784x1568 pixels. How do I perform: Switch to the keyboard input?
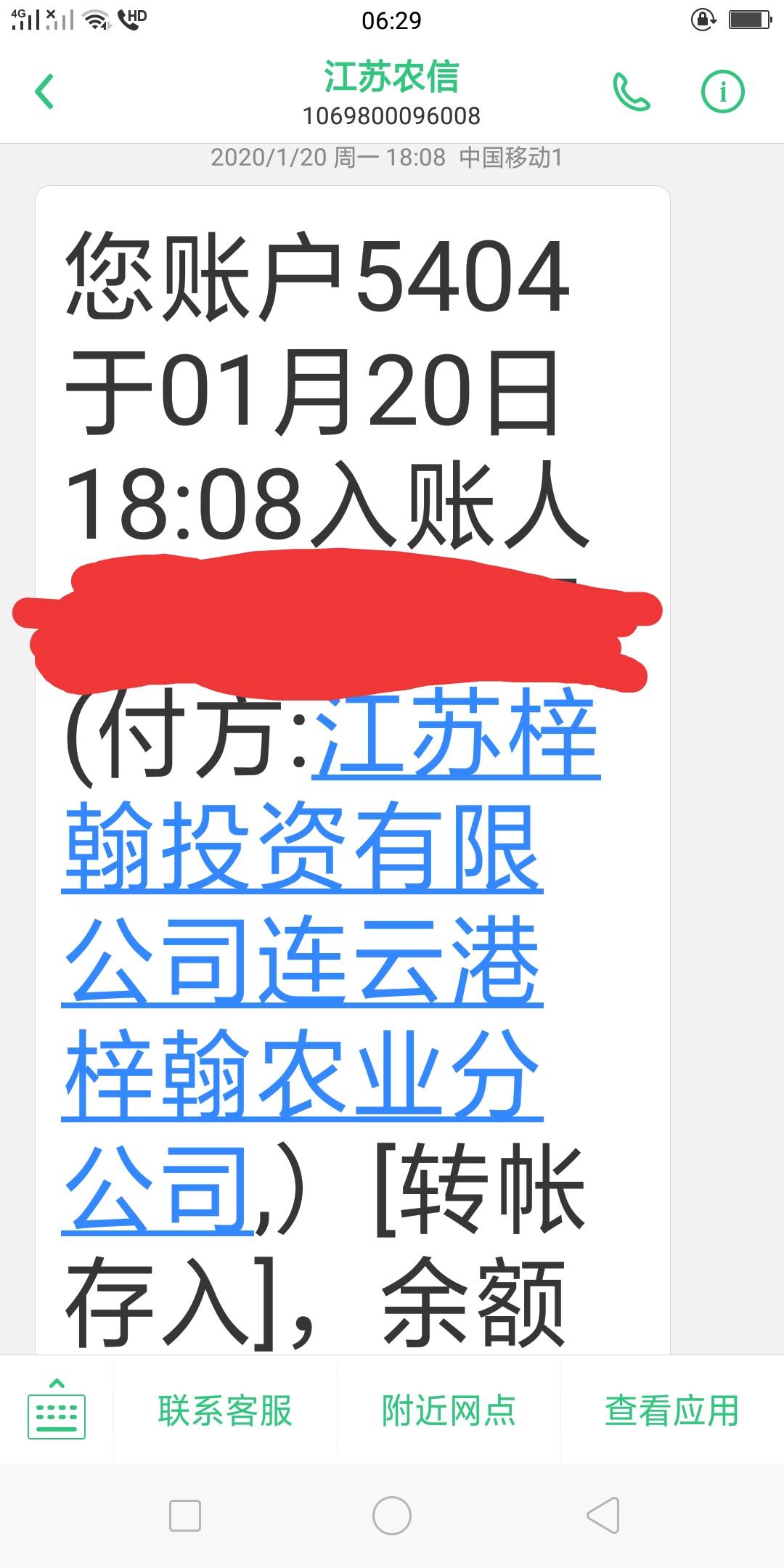click(x=57, y=1410)
